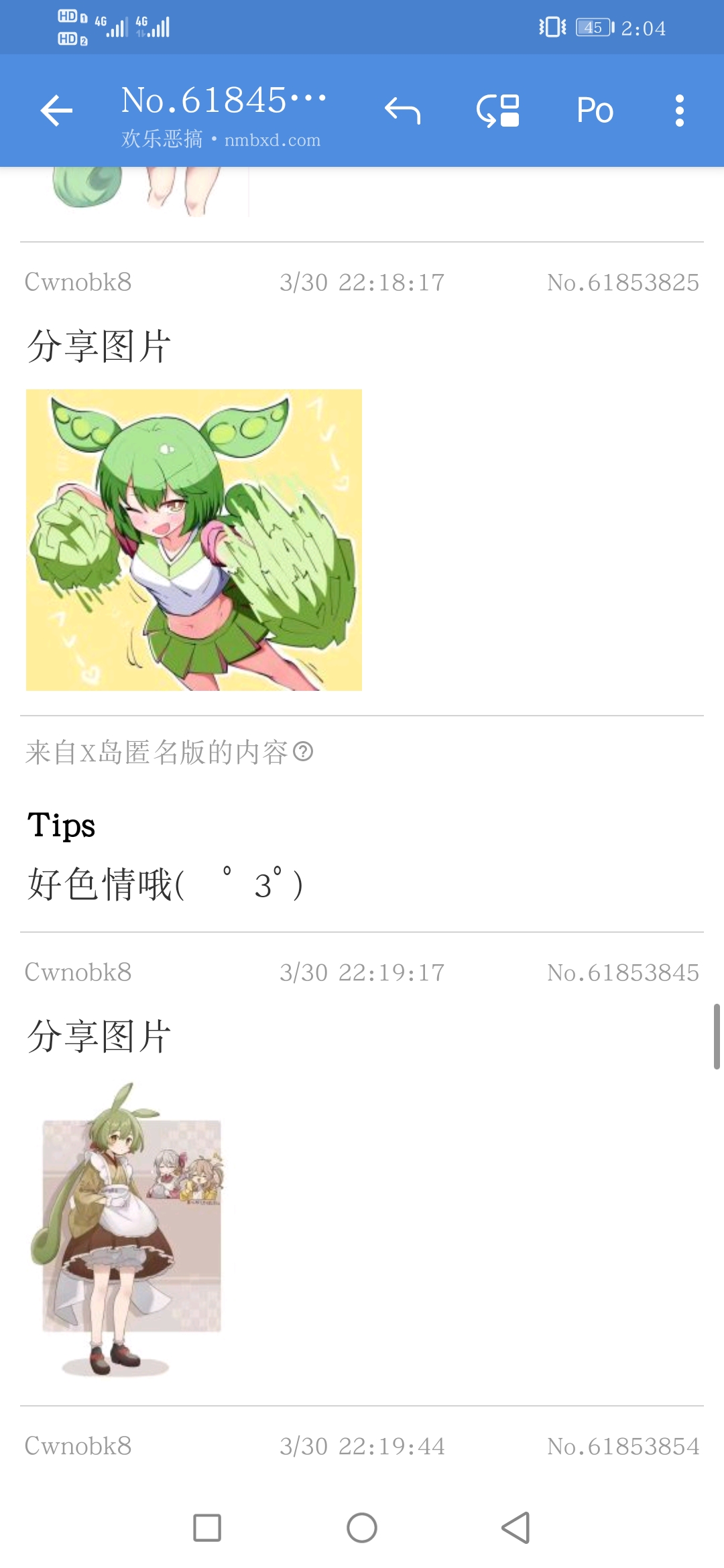Tap the toolbar icon left of Po
The image size is (724, 1568).
pos(498,111)
